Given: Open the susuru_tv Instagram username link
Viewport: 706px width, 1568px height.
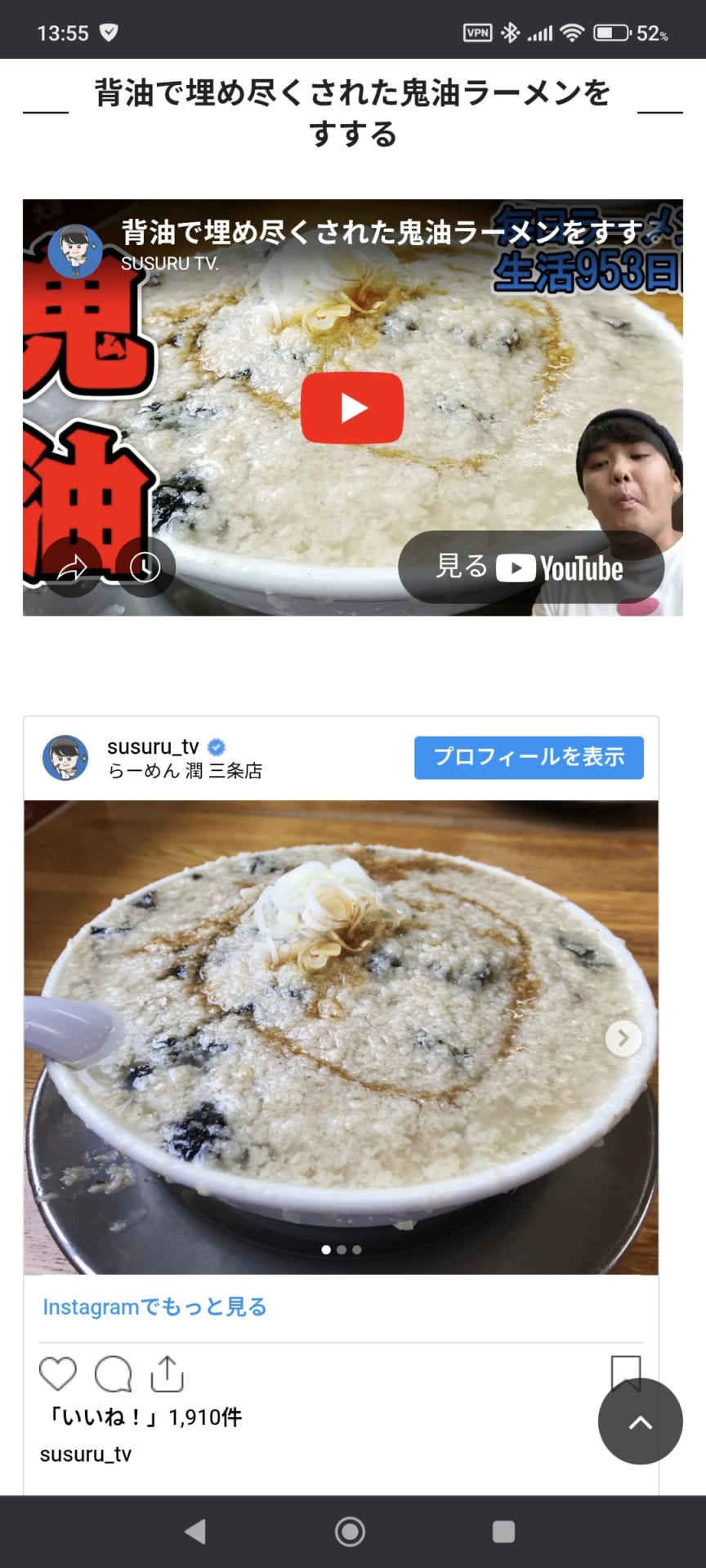Looking at the screenshot, I should [x=153, y=746].
